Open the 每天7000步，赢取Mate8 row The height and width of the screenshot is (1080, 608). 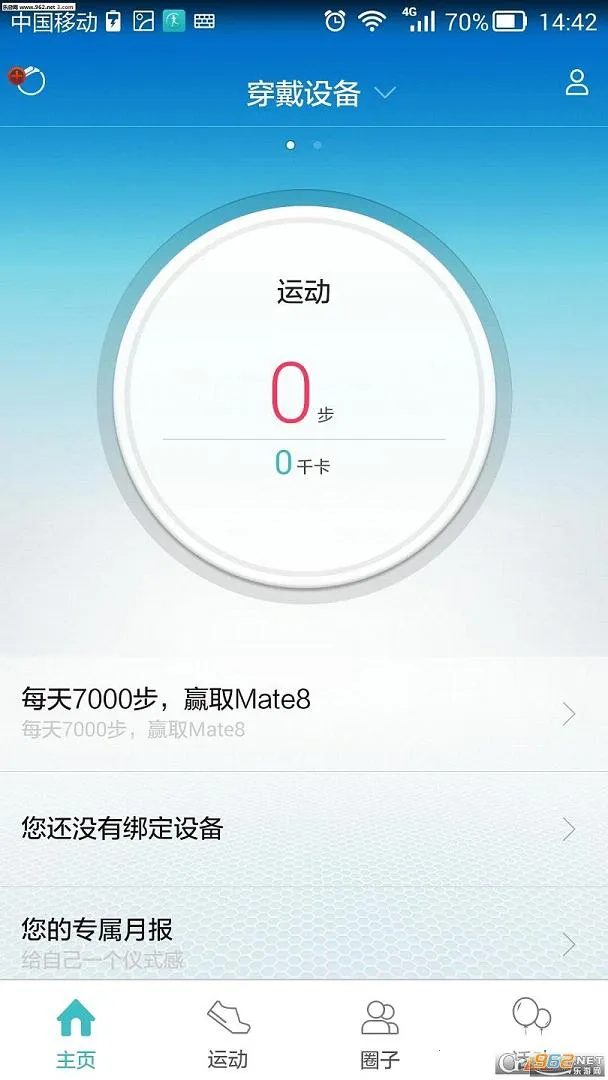pyautogui.click(x=300, y=712)
